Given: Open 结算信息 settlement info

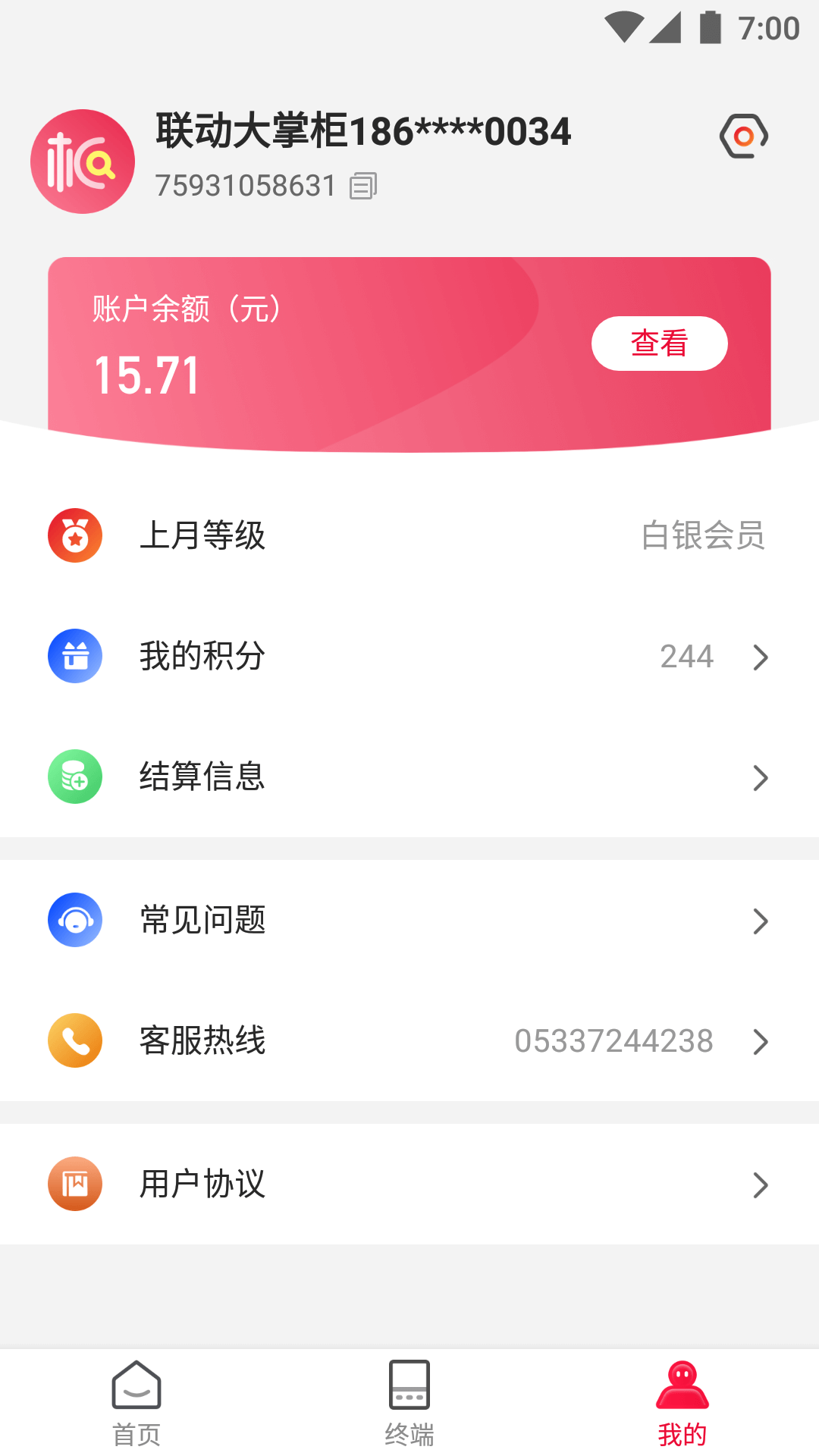Looking at the screenshot, I should coord(409,777).
